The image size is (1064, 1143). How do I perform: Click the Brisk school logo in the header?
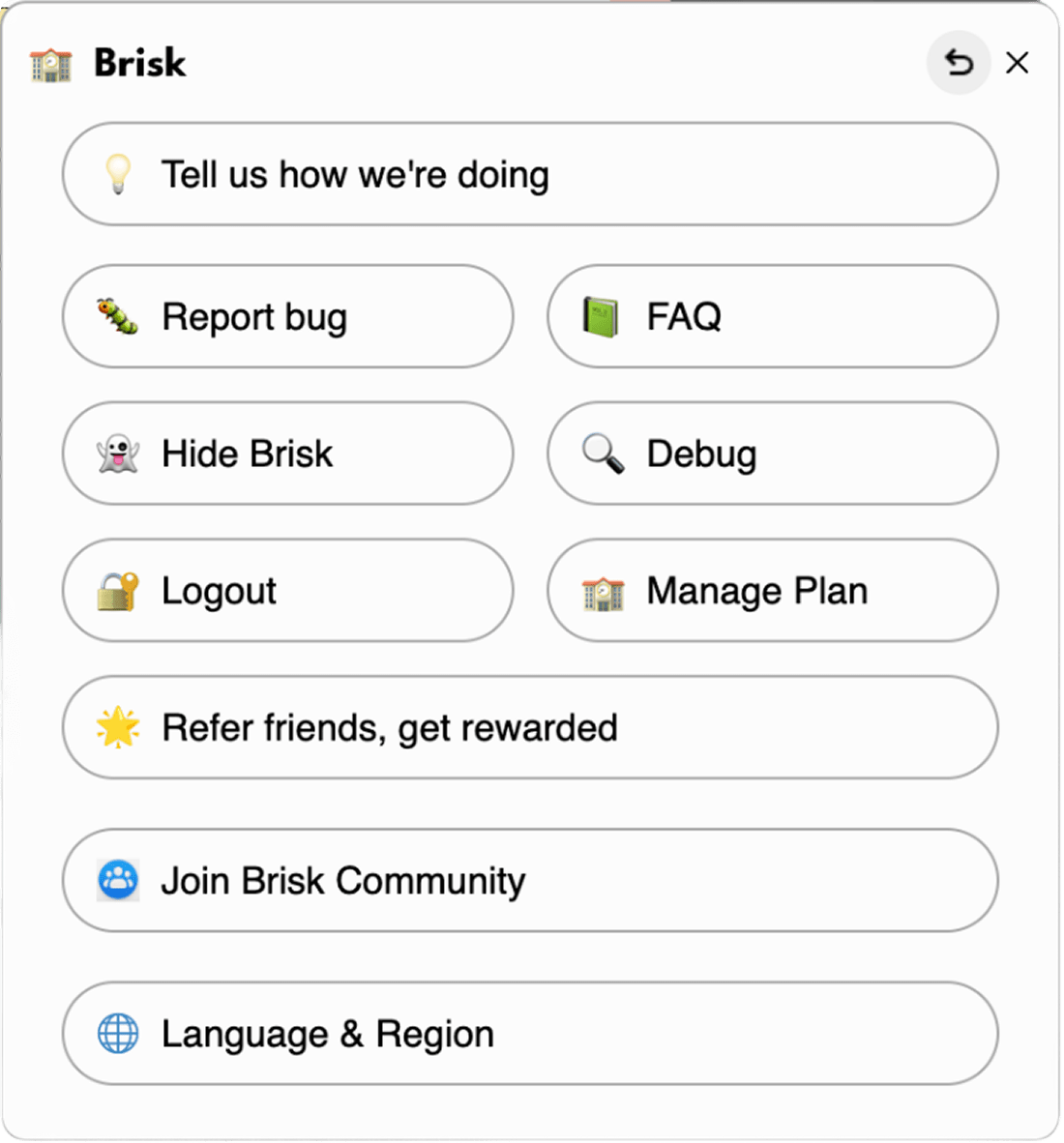pos(50,63)
